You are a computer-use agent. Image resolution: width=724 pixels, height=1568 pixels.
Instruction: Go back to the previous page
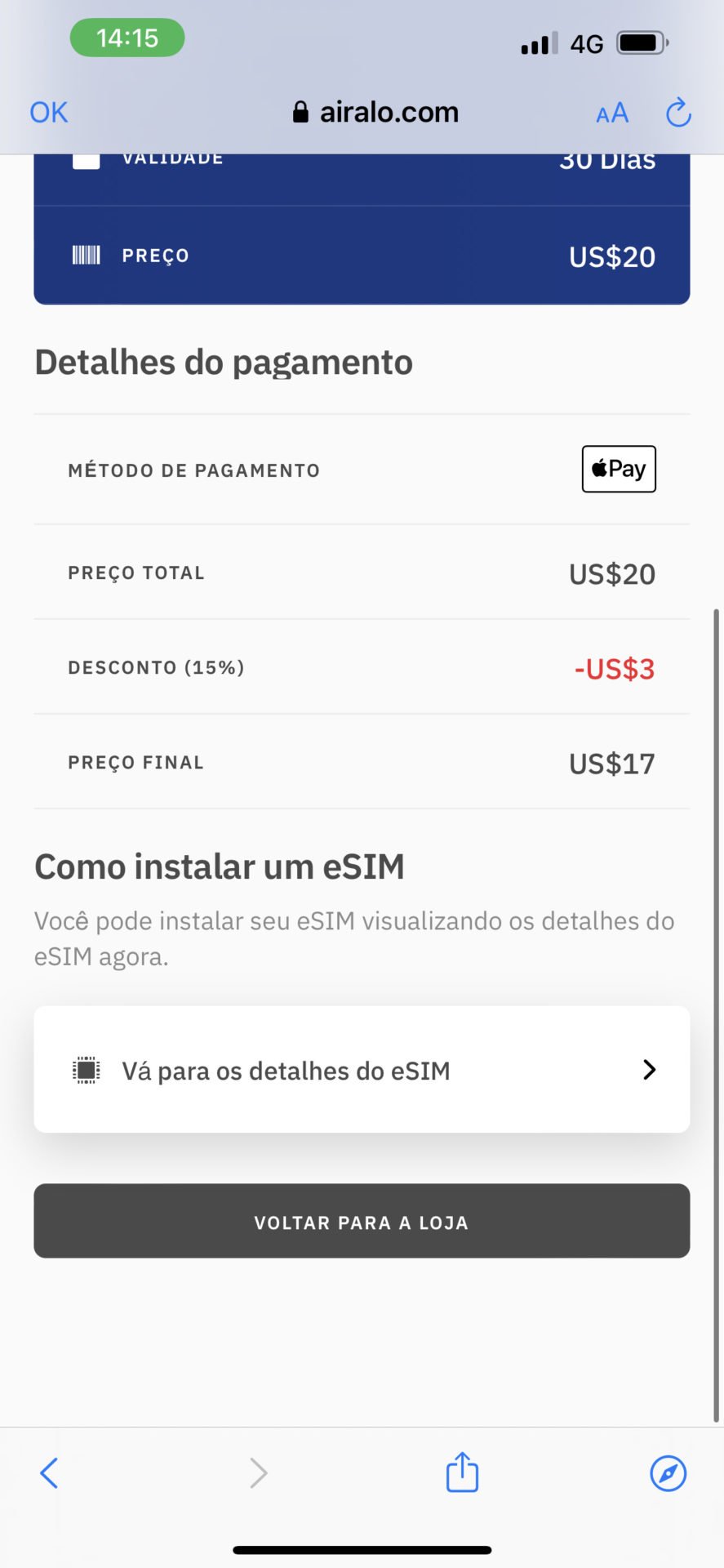click(x=49, y=1473)
